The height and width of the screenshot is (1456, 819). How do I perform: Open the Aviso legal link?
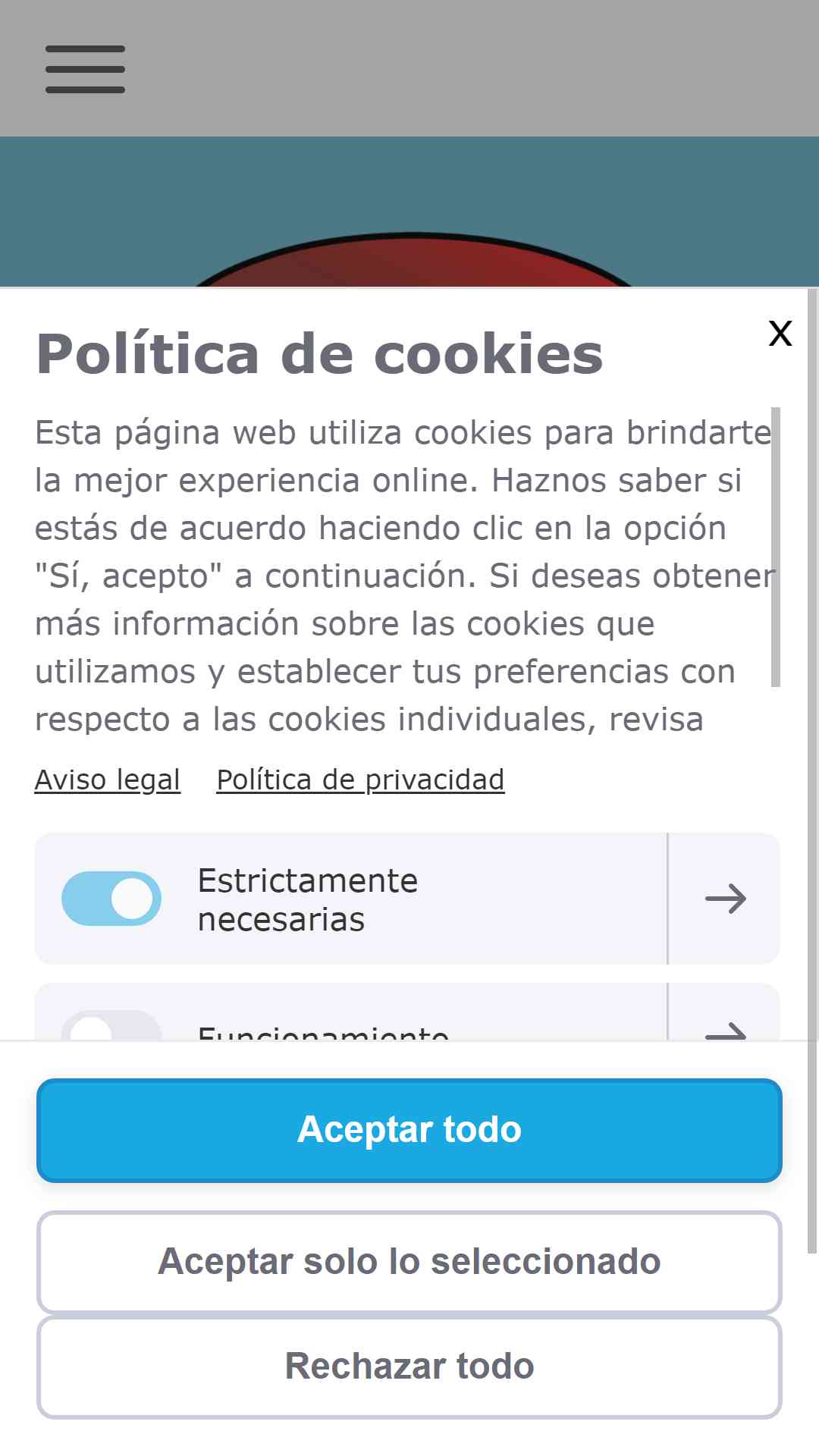point(108,780)
